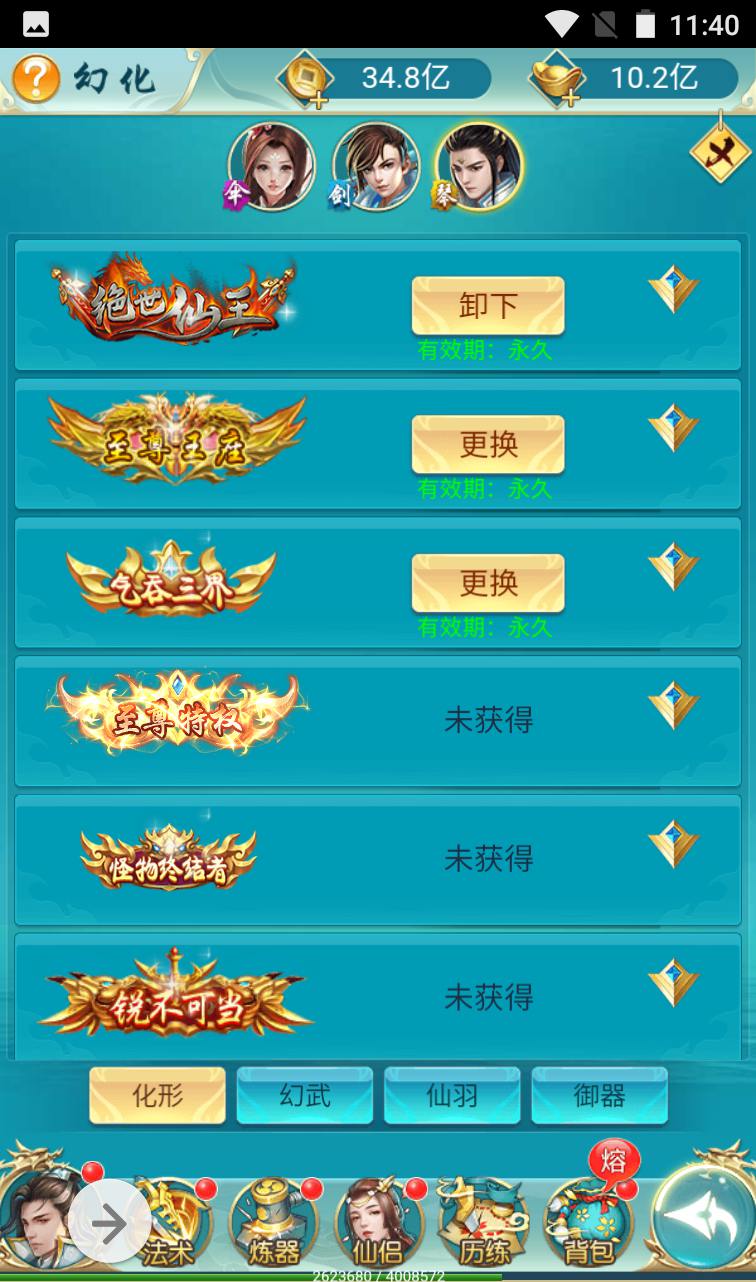Tap 卸下 for 绝世仙王 title

click(x=488, y=306)
